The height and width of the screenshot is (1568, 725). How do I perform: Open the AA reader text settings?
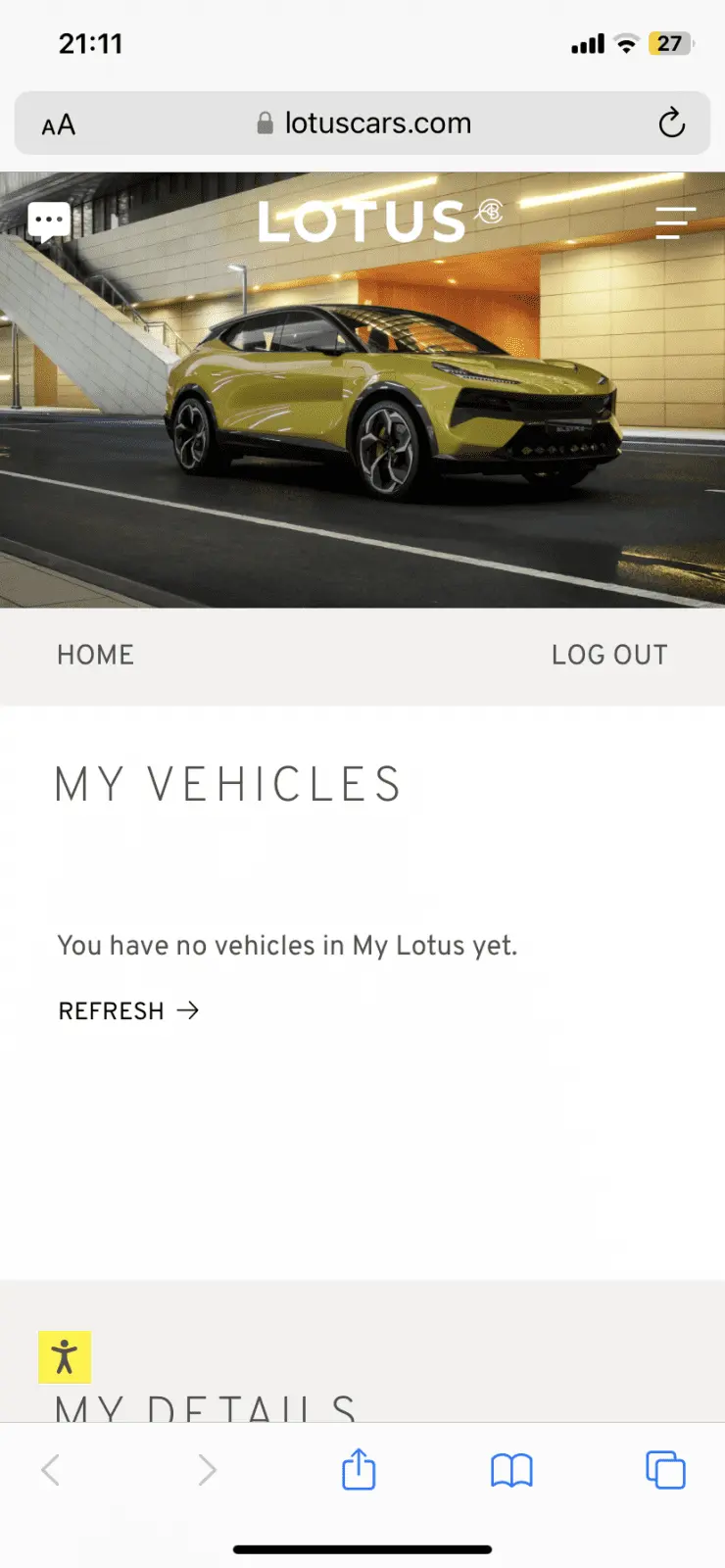(x=59, y=124)
